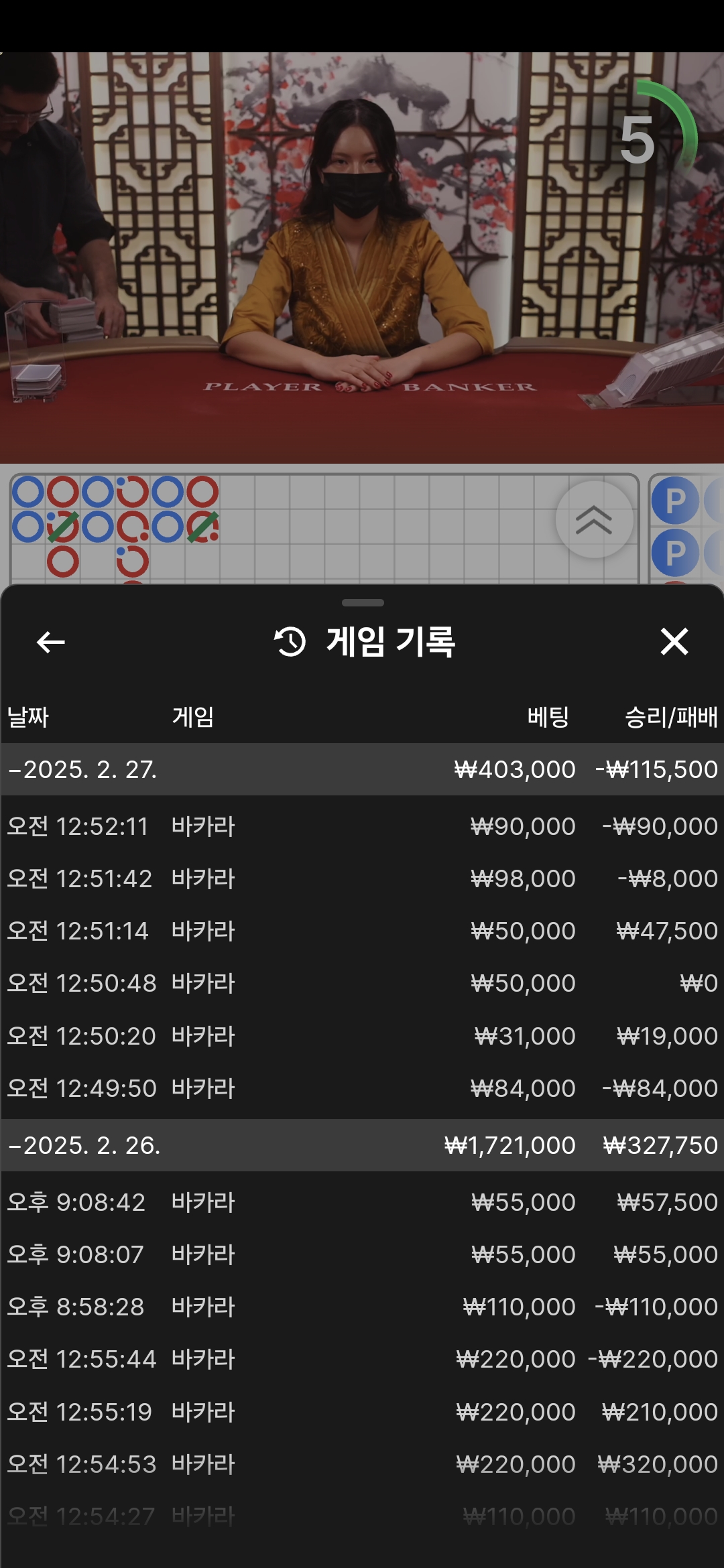Collapse the 2025. 2. 26. date group
724x1568 pixels.
click(x=84, y=1145)
